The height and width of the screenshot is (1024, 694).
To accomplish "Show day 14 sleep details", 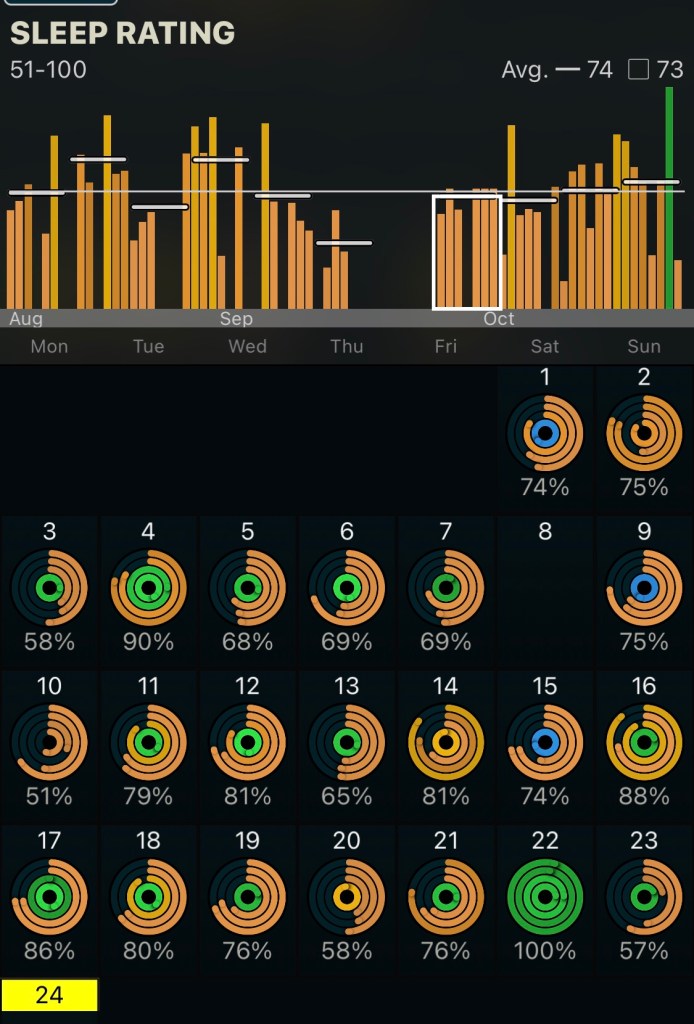I will [445, 742].
